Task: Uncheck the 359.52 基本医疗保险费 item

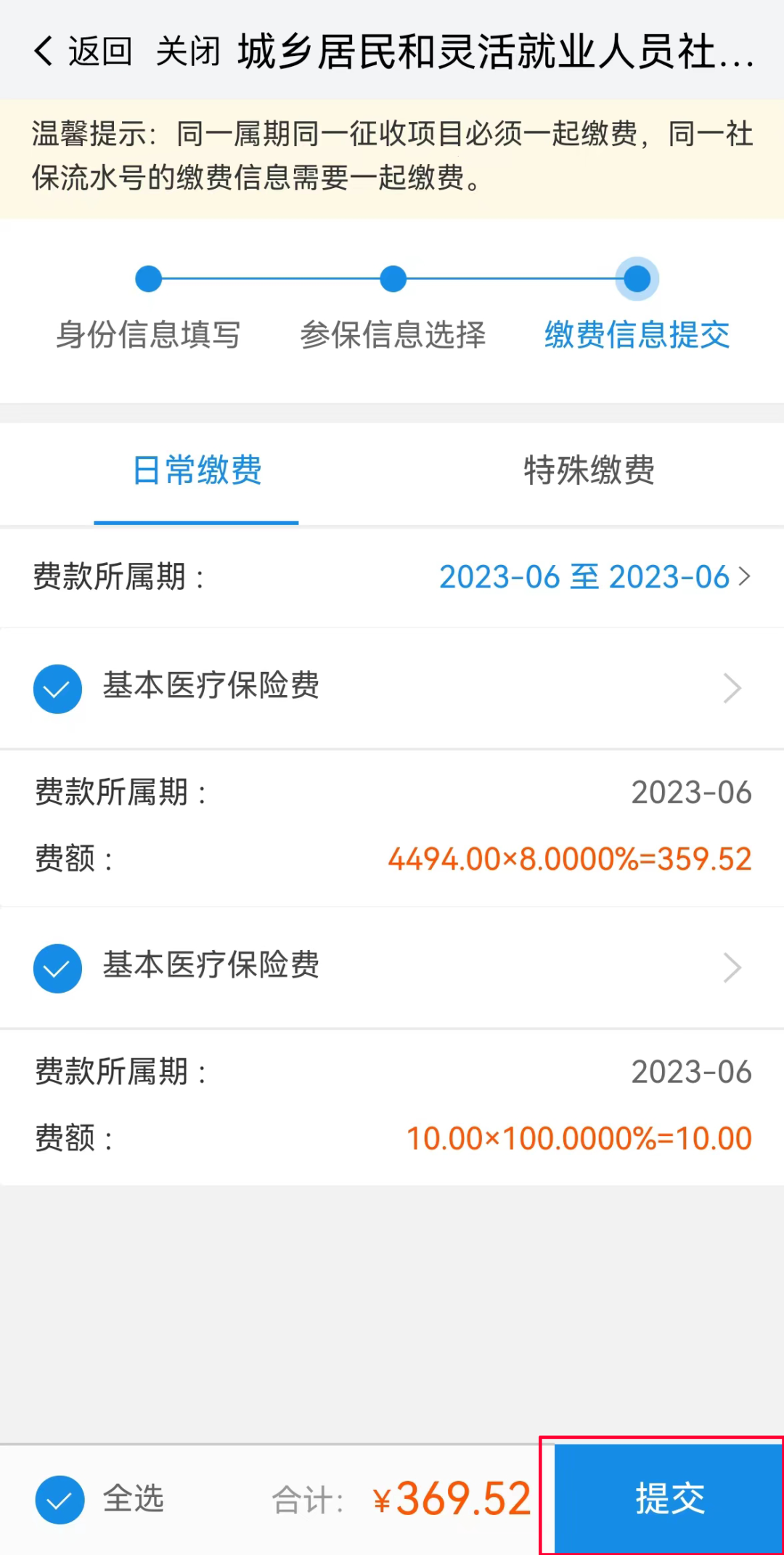Action: pos(57,689)
